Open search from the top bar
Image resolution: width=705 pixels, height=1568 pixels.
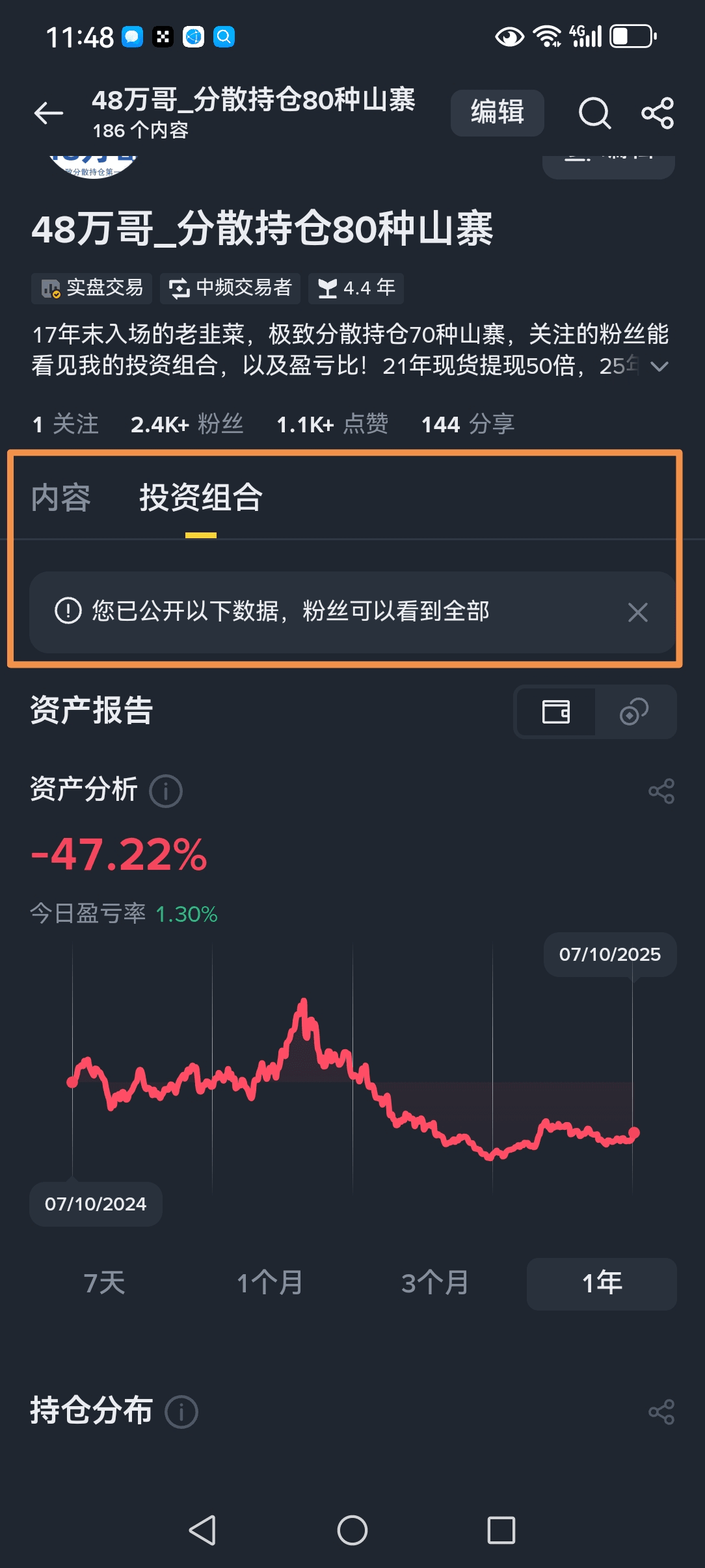594,113
